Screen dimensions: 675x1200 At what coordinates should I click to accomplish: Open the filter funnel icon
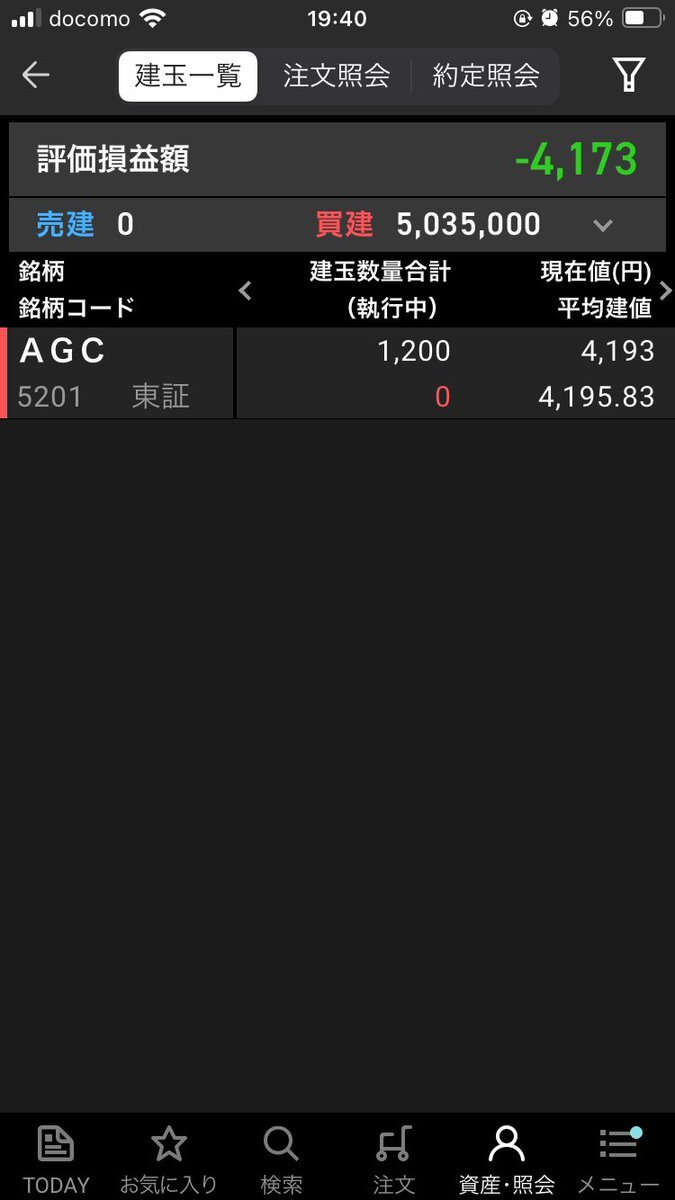click(x=628, y=75)
